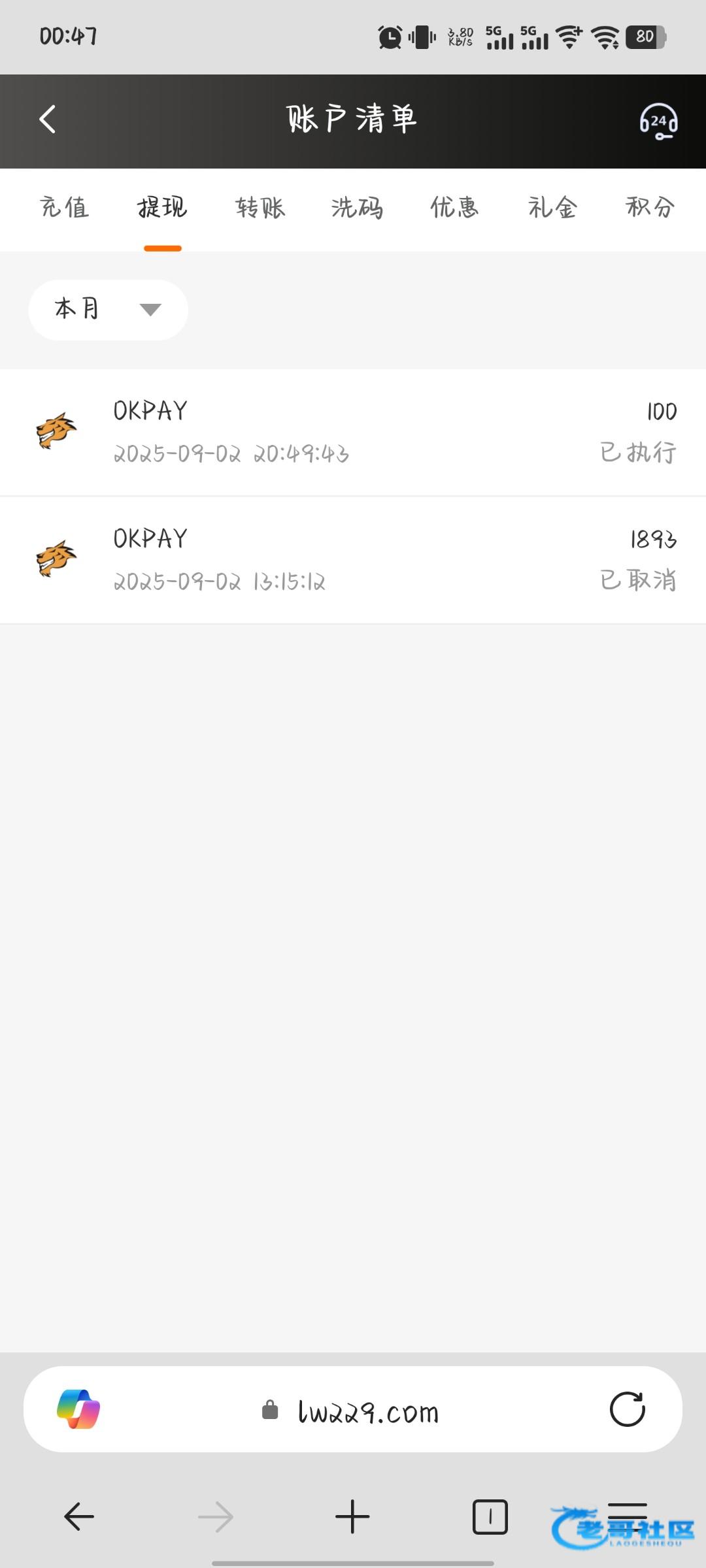Open a new tab with plus button
This screenshot has height=1568, width=706.
tap(352, 1516)
